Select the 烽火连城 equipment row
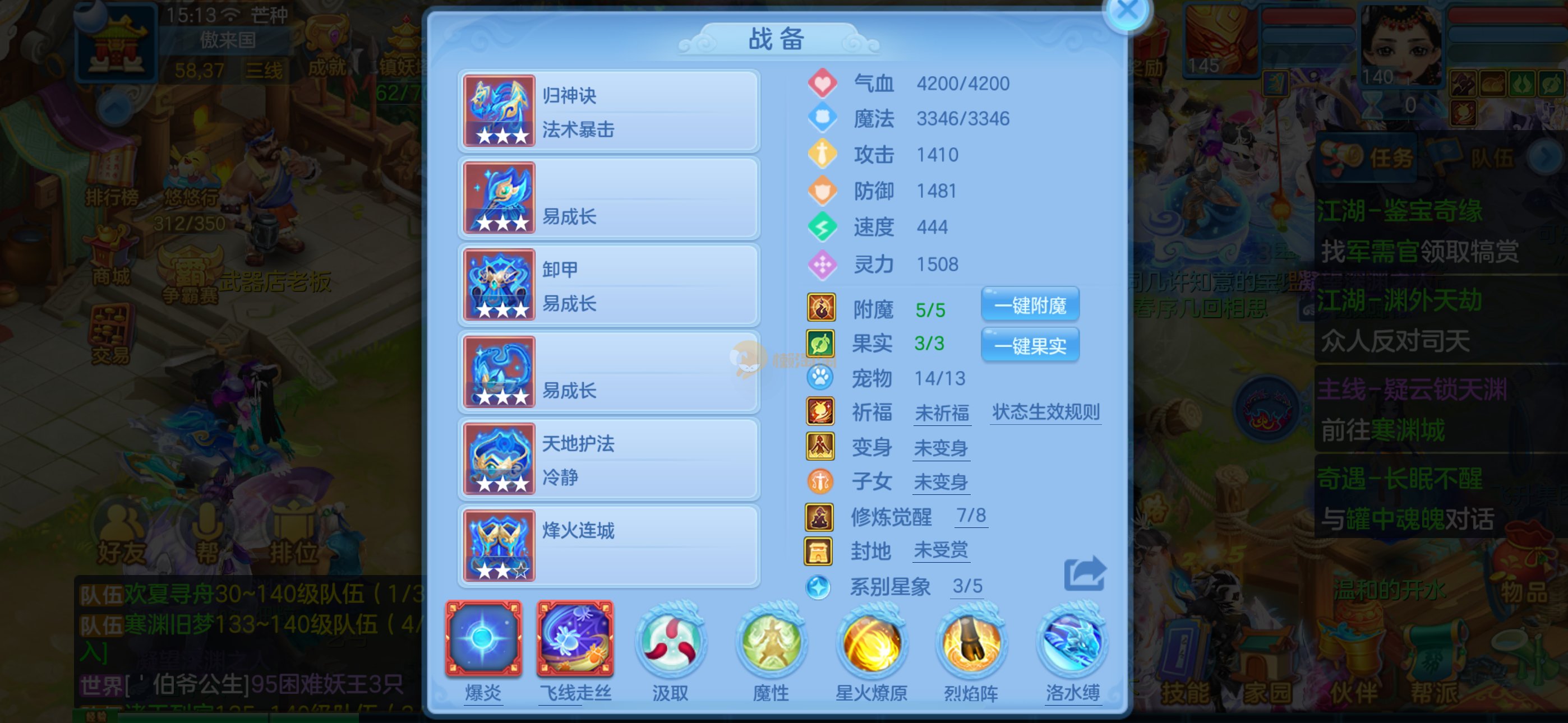The width and height of the screenshot is (1568, 723). pyautogui.click(x=608, y=546)
